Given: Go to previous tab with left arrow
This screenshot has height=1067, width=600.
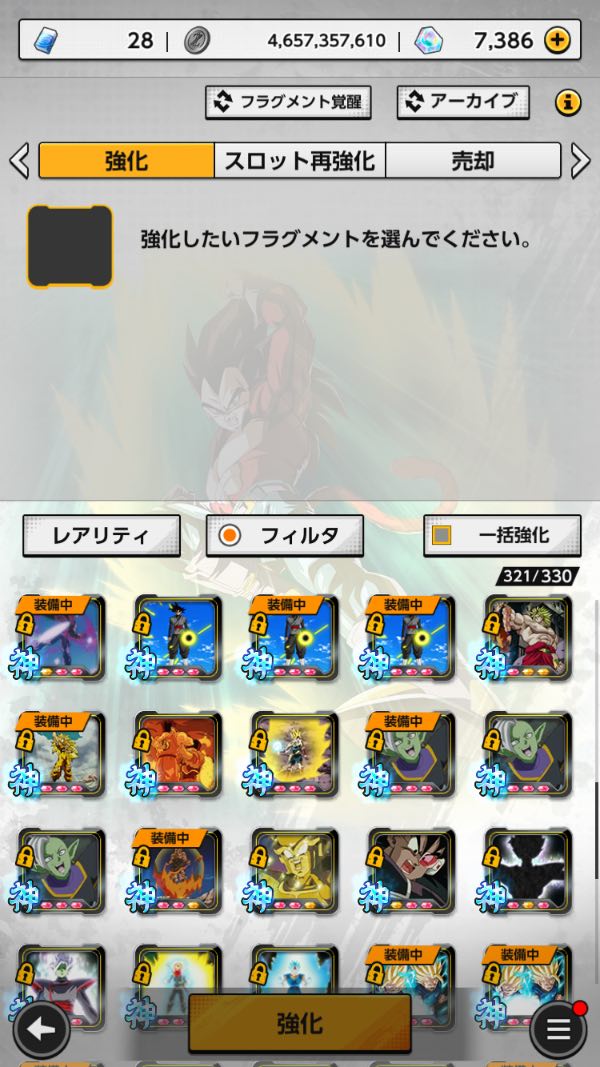Looking at the screenshot, I should 18,161.
